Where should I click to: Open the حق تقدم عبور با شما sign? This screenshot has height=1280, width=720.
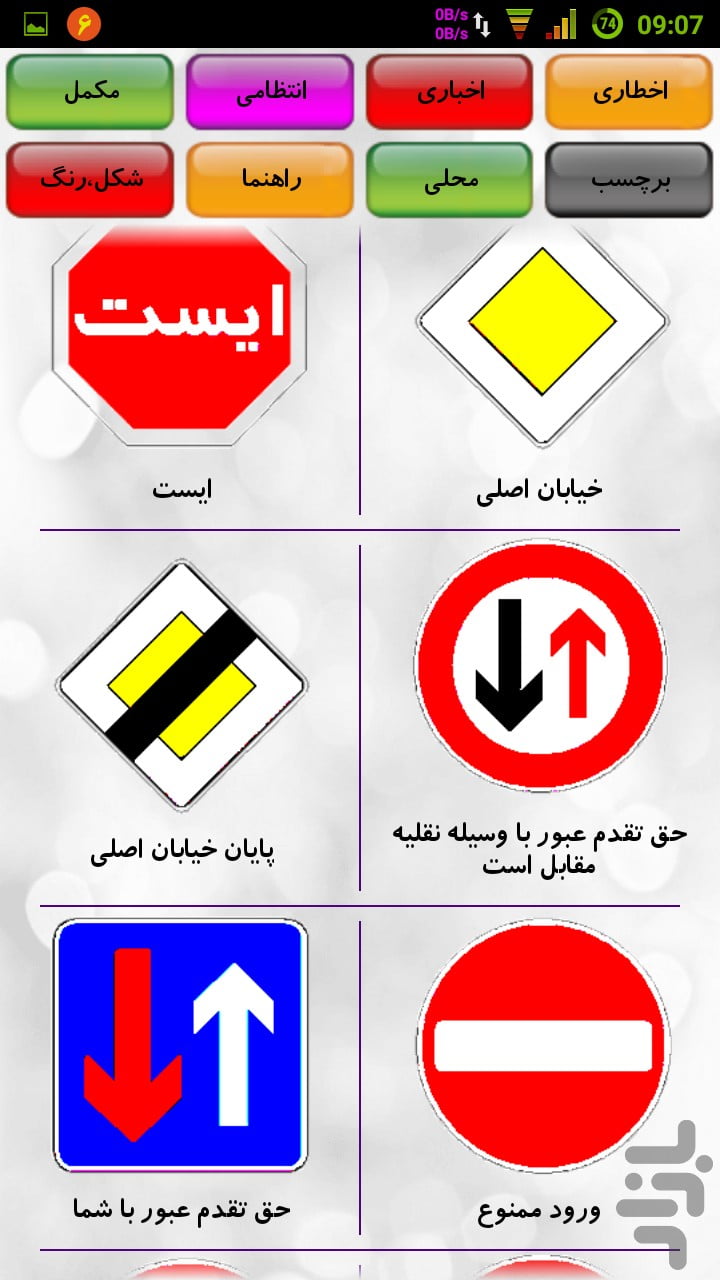(x=181, y=1076)
